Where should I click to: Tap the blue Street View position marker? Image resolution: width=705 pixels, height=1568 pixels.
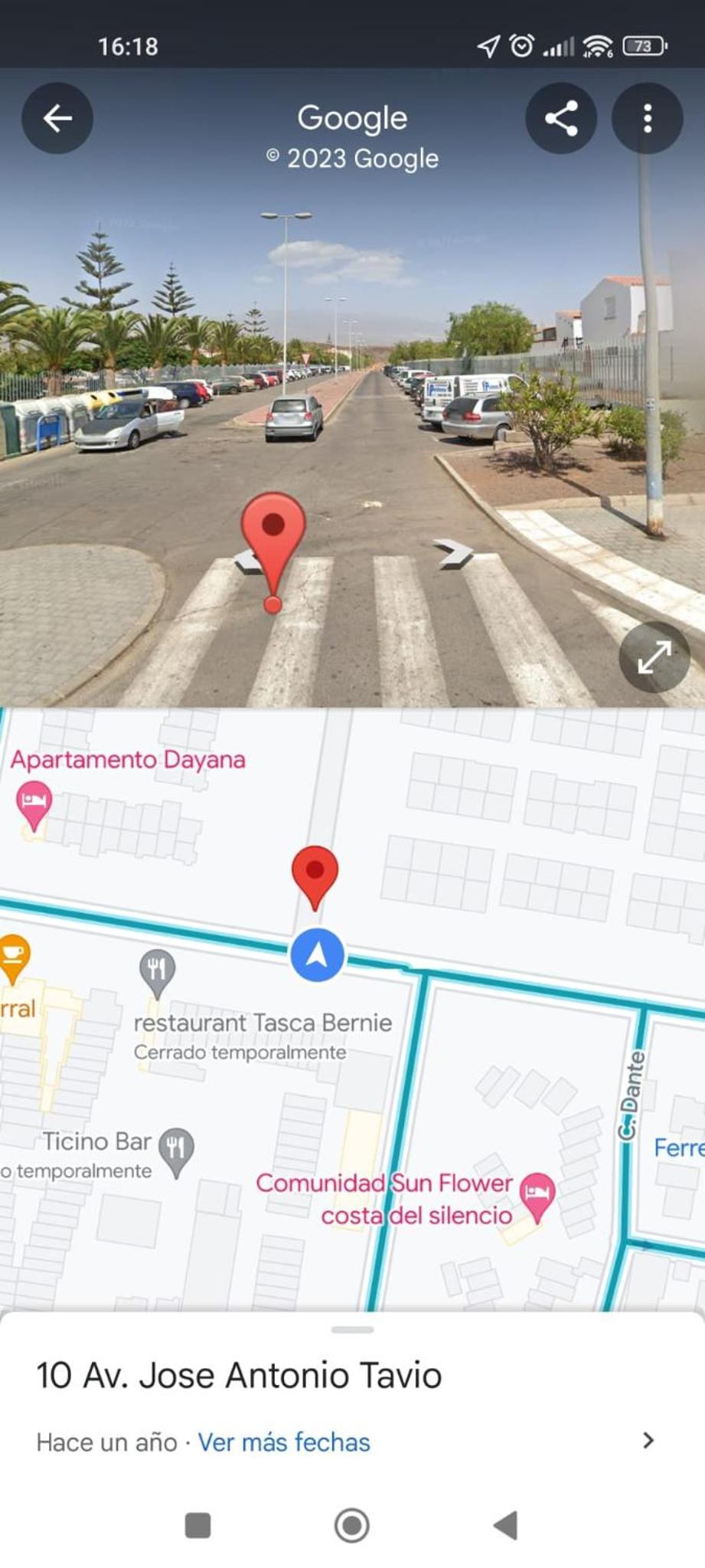[x=317, y=954]
